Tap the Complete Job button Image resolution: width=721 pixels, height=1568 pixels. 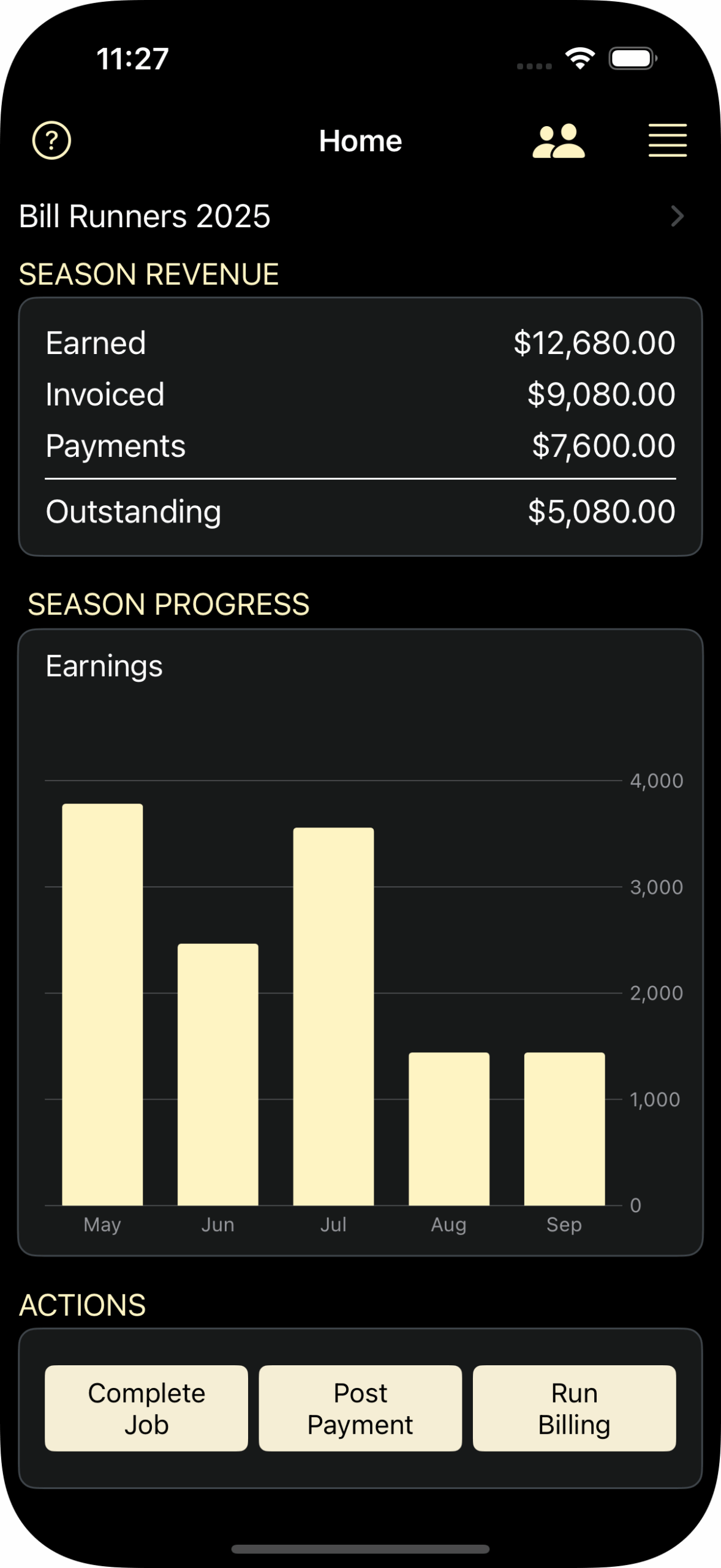tap(146, 1408)
